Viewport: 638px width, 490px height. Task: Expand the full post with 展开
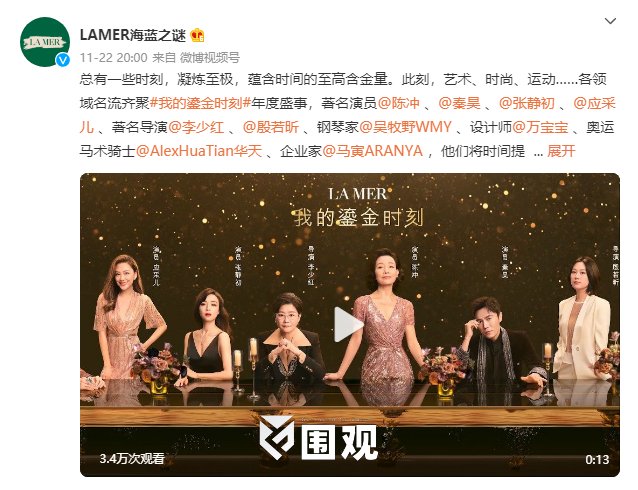pyautogui.click(x=562, y=151)
